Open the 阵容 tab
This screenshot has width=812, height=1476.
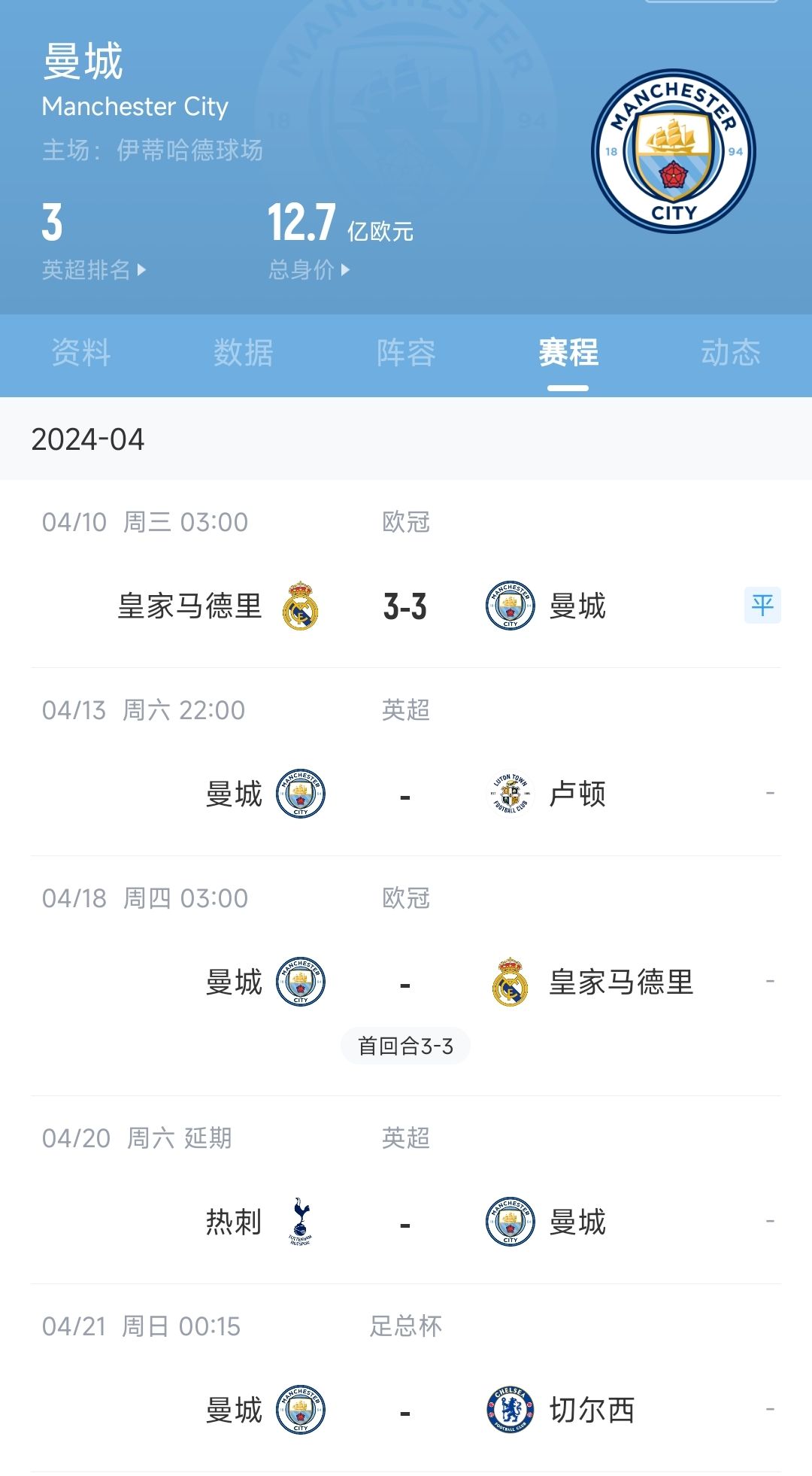point(406,353)
